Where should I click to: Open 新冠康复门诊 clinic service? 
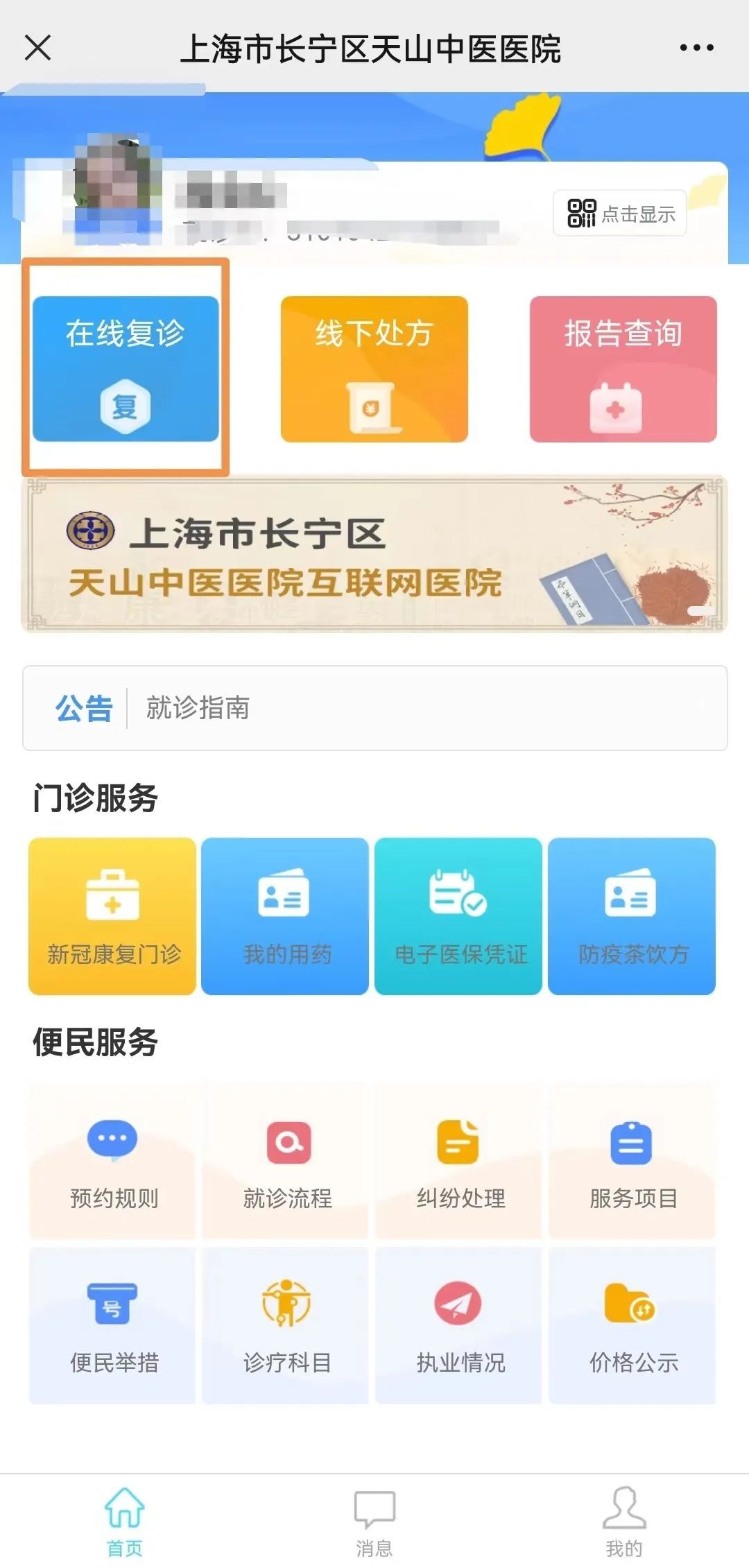[x=112, y=916]
